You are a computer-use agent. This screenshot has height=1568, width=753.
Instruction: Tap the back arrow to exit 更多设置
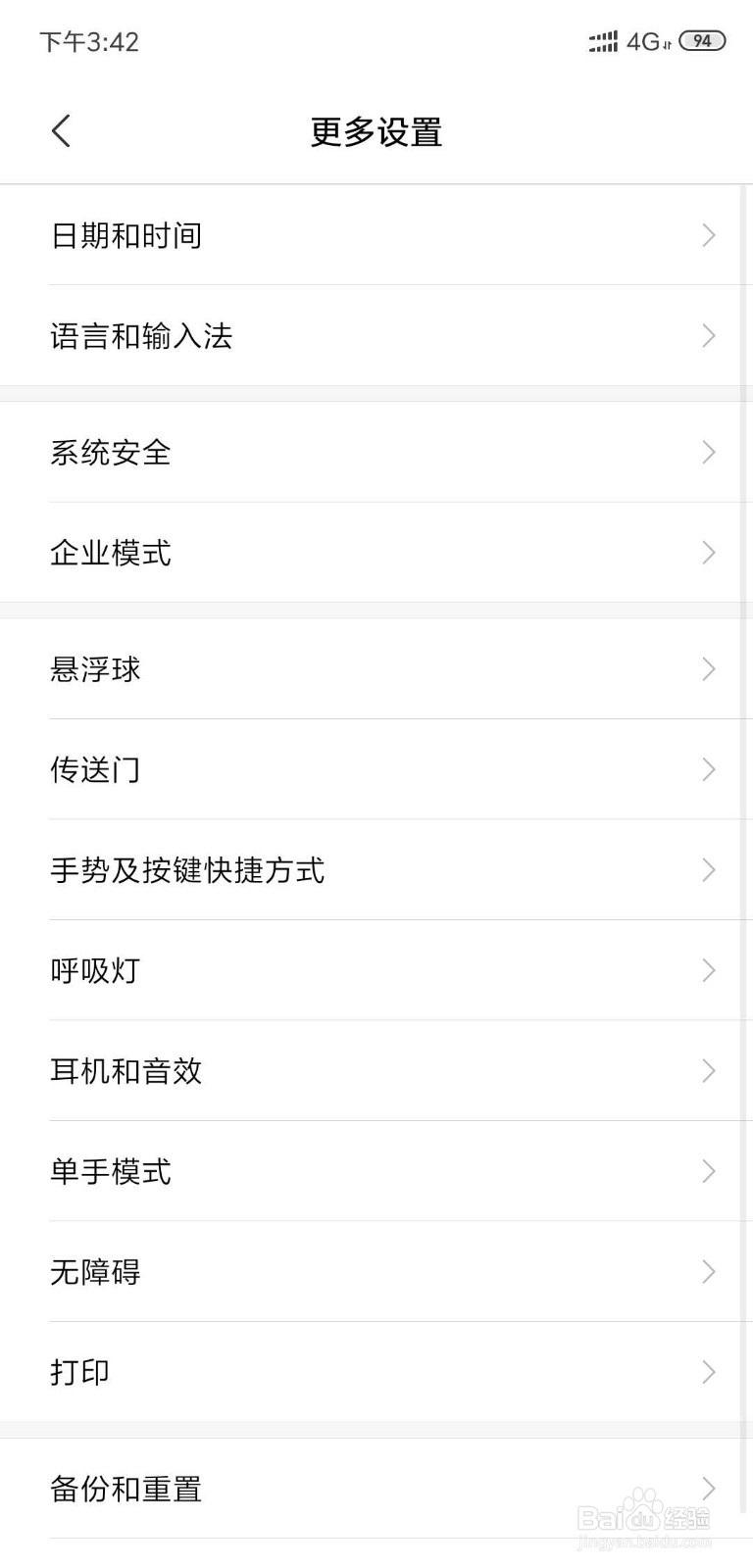point(61,129)
